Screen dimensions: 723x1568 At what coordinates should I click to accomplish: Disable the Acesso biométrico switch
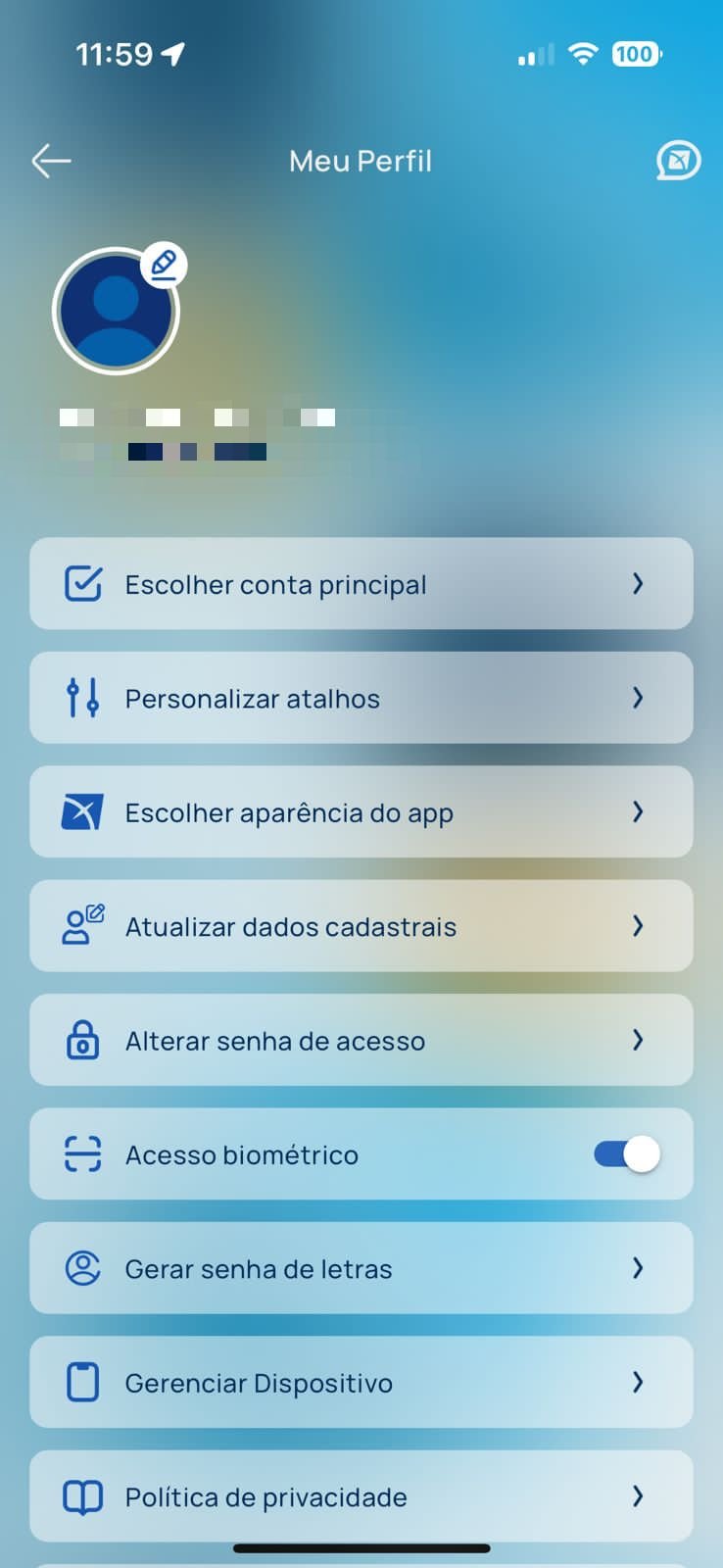point(627,1153)
